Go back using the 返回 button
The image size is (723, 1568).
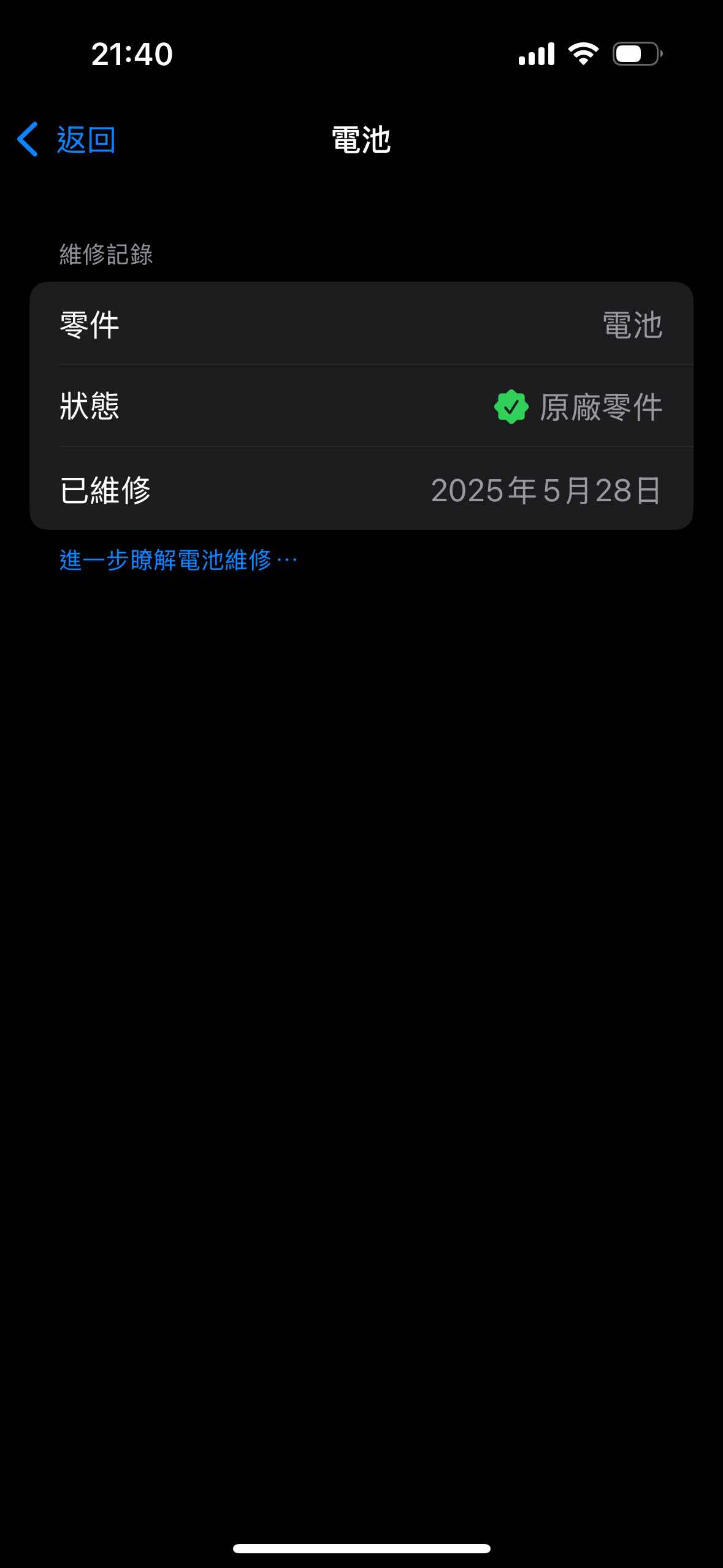(66, 140)
